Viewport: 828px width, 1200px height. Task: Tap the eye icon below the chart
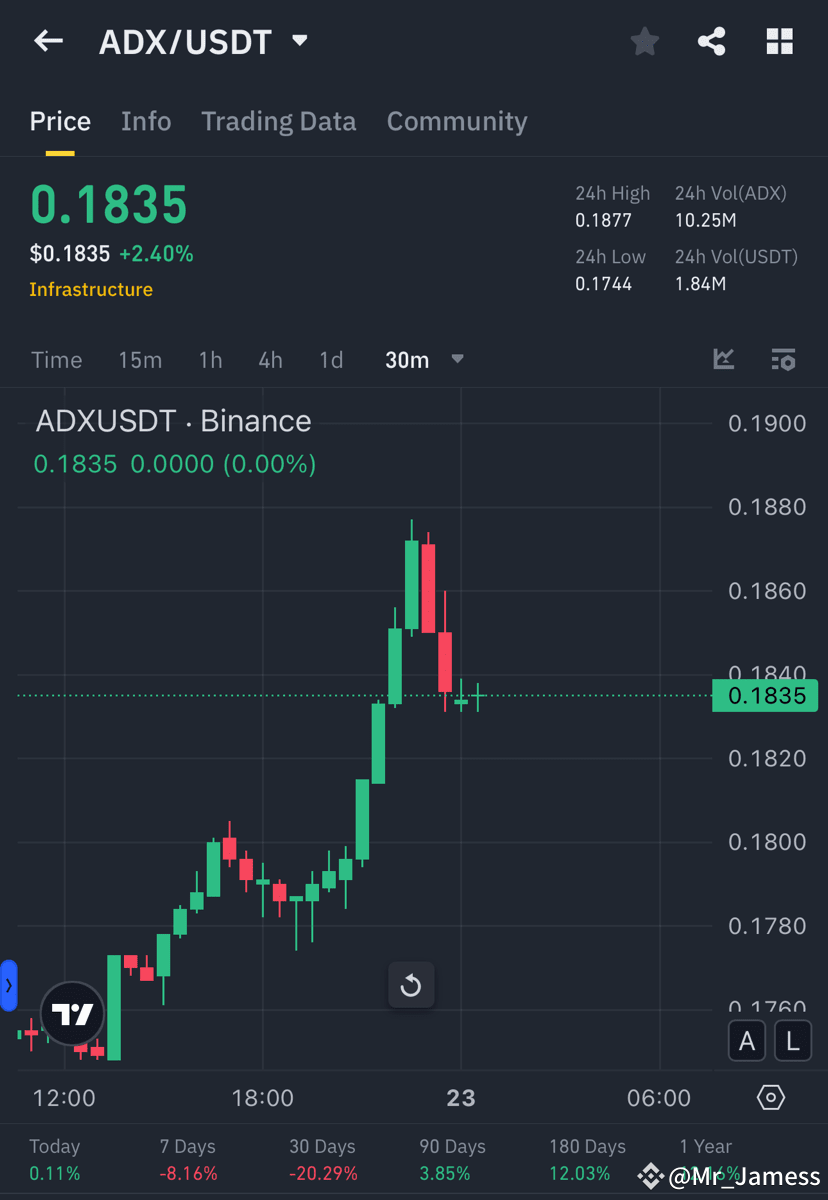(x=770, y=1097)
